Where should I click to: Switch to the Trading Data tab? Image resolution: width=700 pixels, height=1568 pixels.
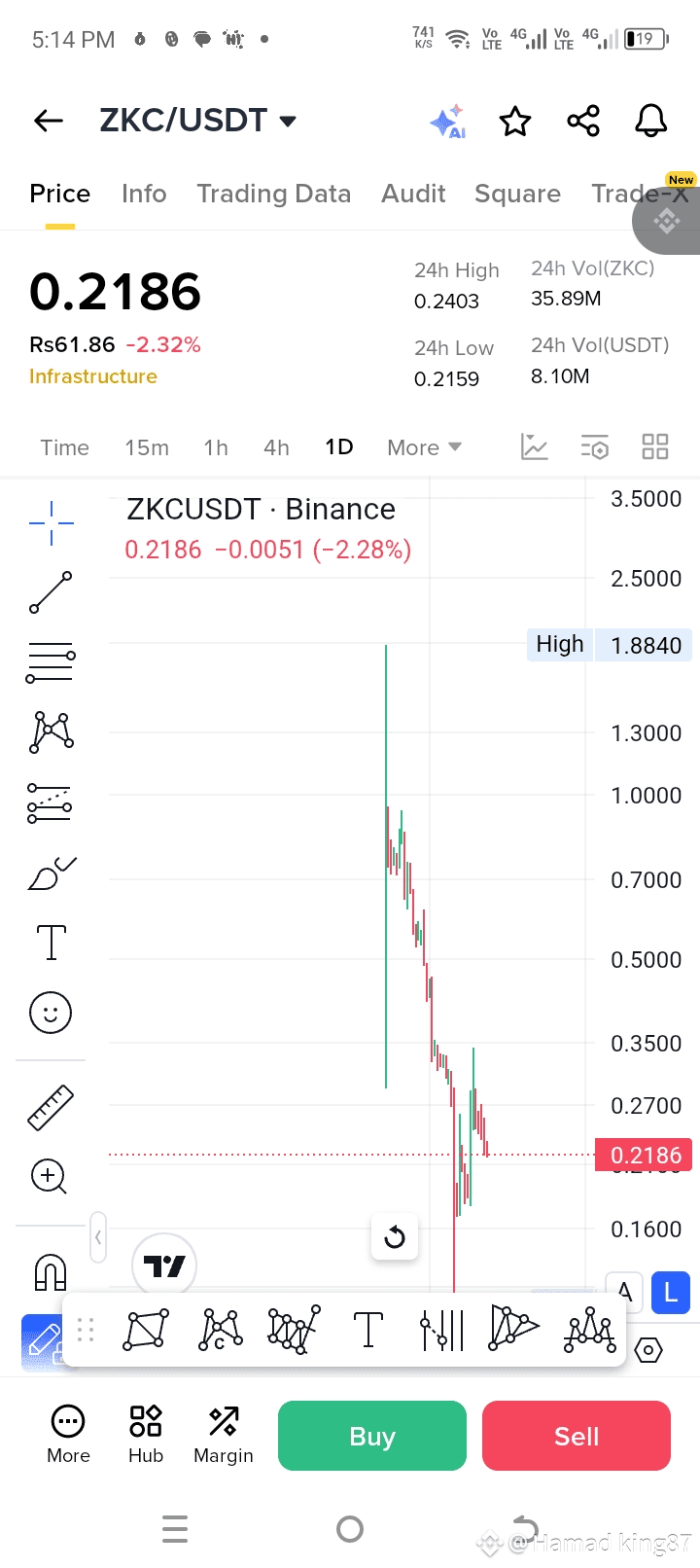[274, 194]
